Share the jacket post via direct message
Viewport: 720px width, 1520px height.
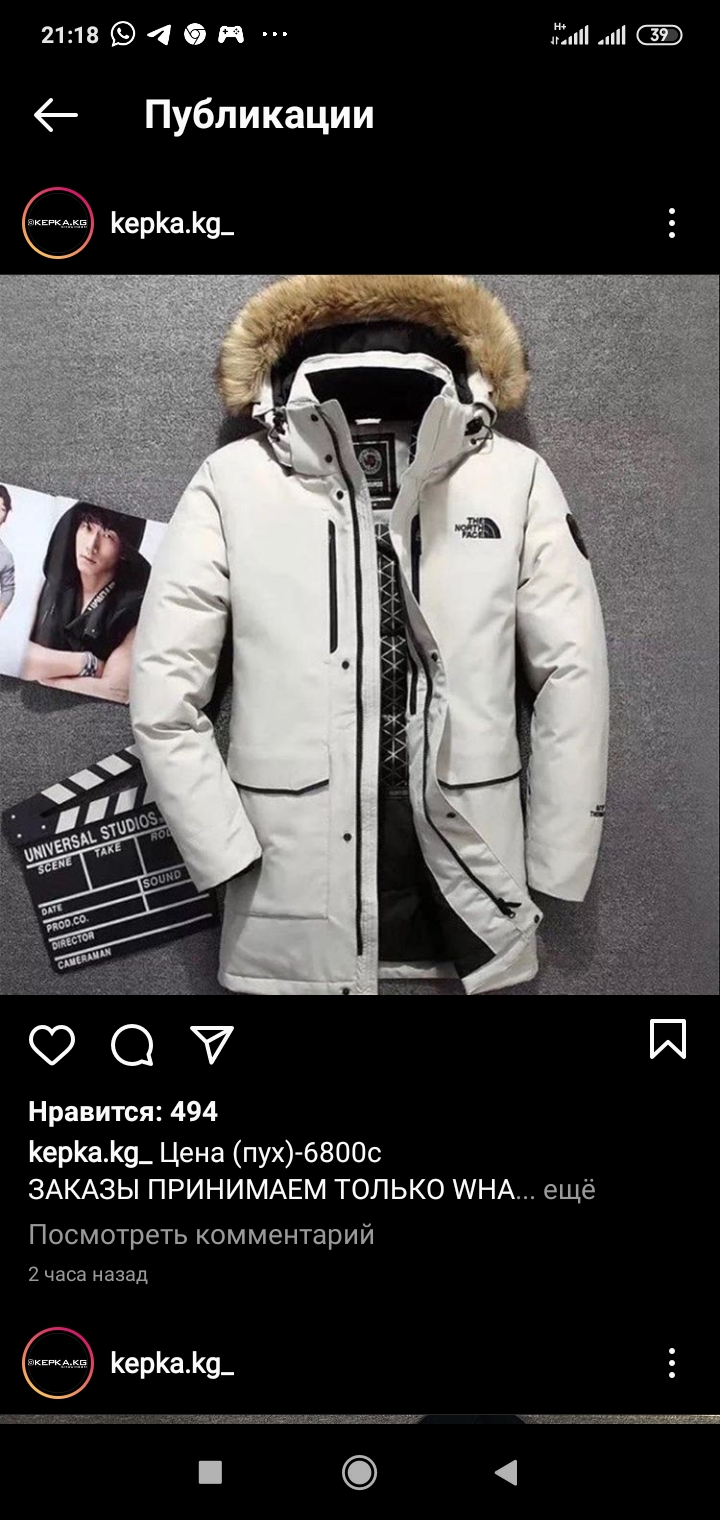click(212, 1044)
